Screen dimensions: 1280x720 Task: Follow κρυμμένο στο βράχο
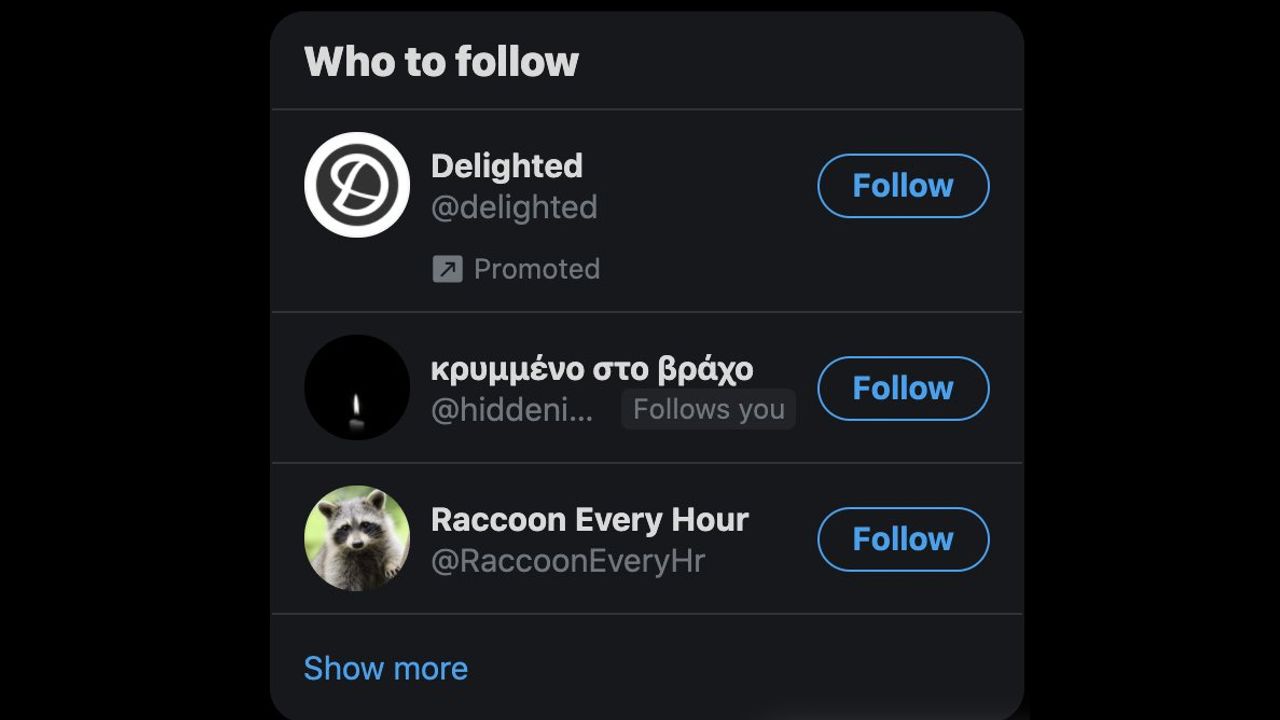(x=903, y=388)
